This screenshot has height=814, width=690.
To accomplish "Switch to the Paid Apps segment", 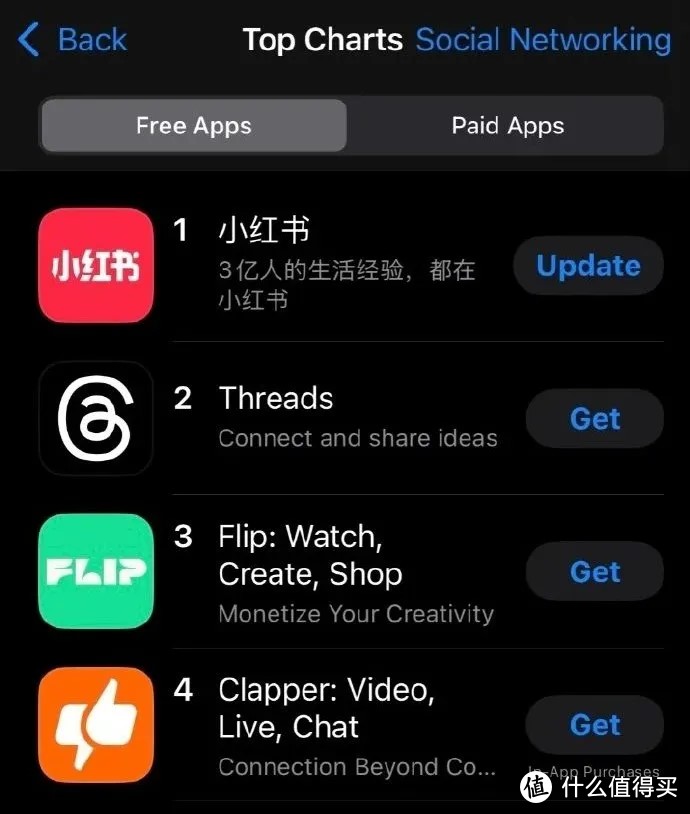I will click(507, 126).
